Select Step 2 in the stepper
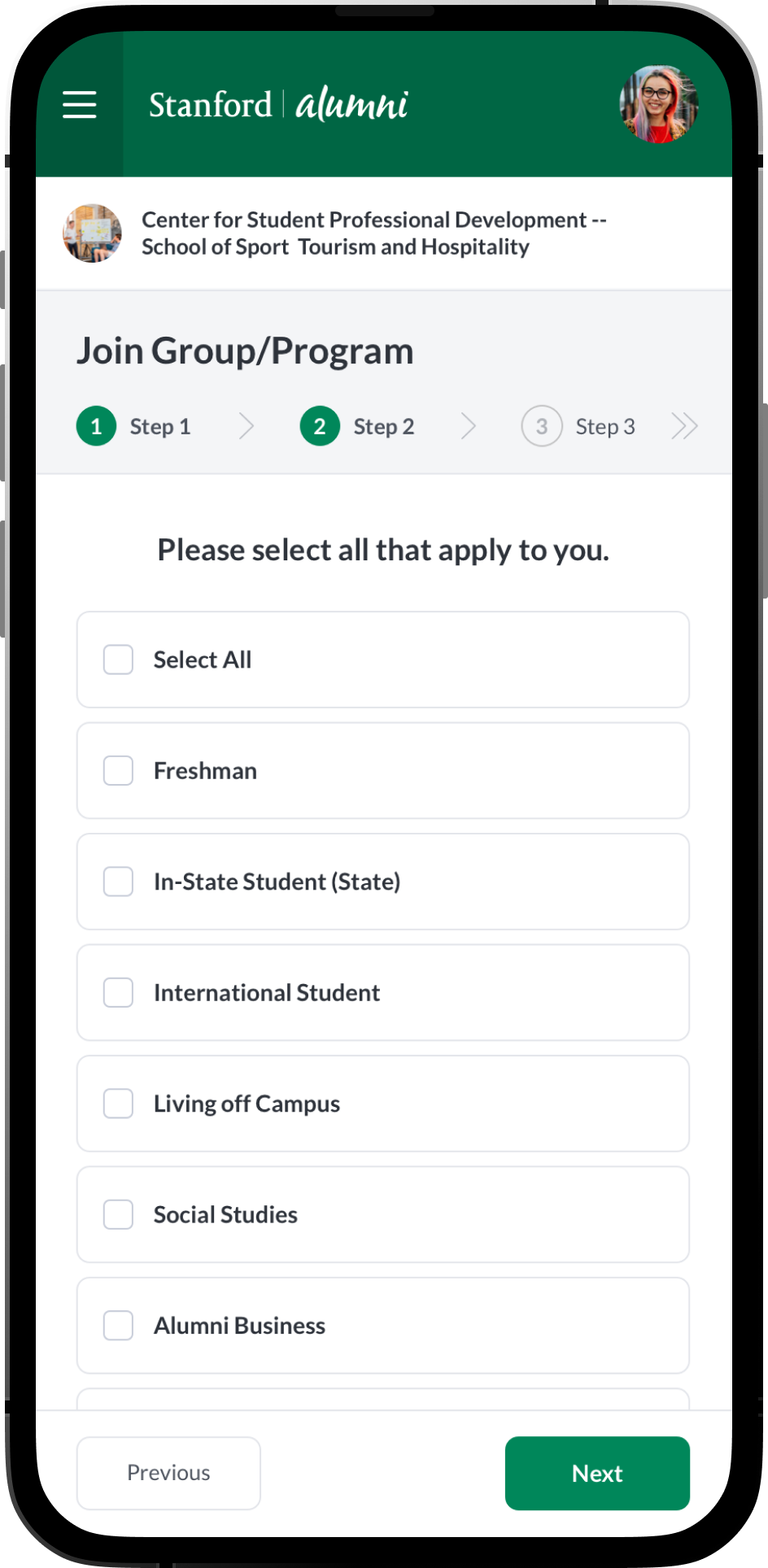Screen dimensions: 768x1568 point(358,426)
